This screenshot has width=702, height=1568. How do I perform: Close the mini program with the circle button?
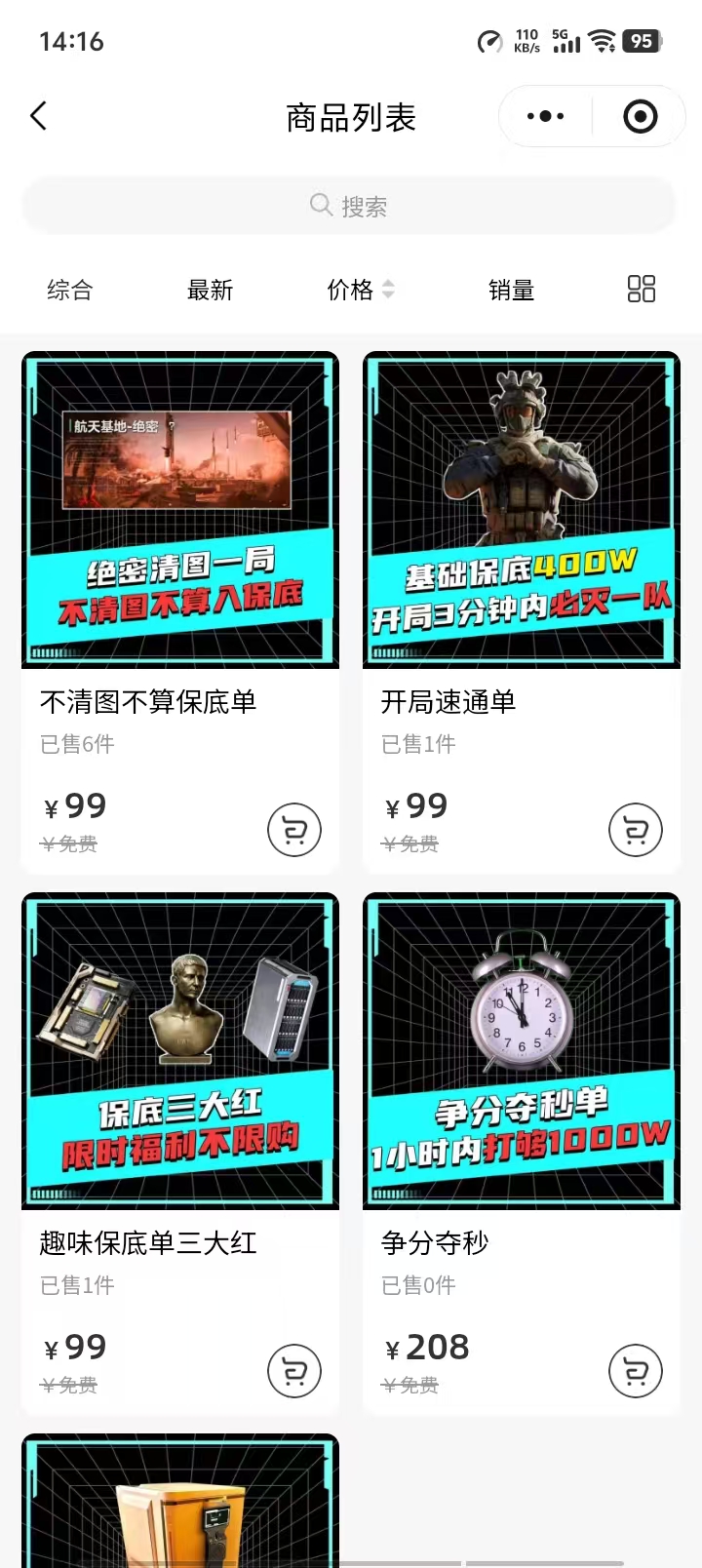click(640, 117)
